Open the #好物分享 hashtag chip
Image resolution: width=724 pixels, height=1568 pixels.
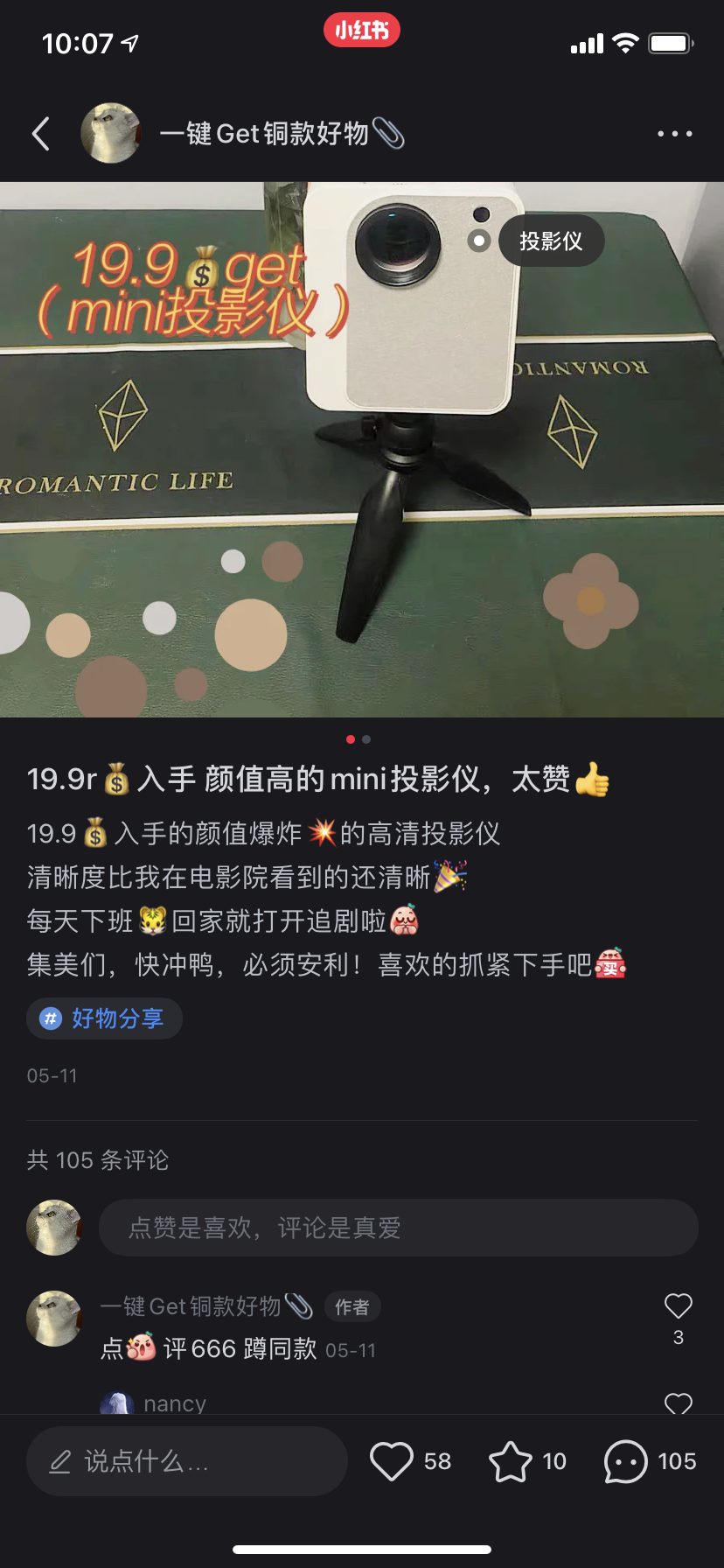tap(105, 1018)
